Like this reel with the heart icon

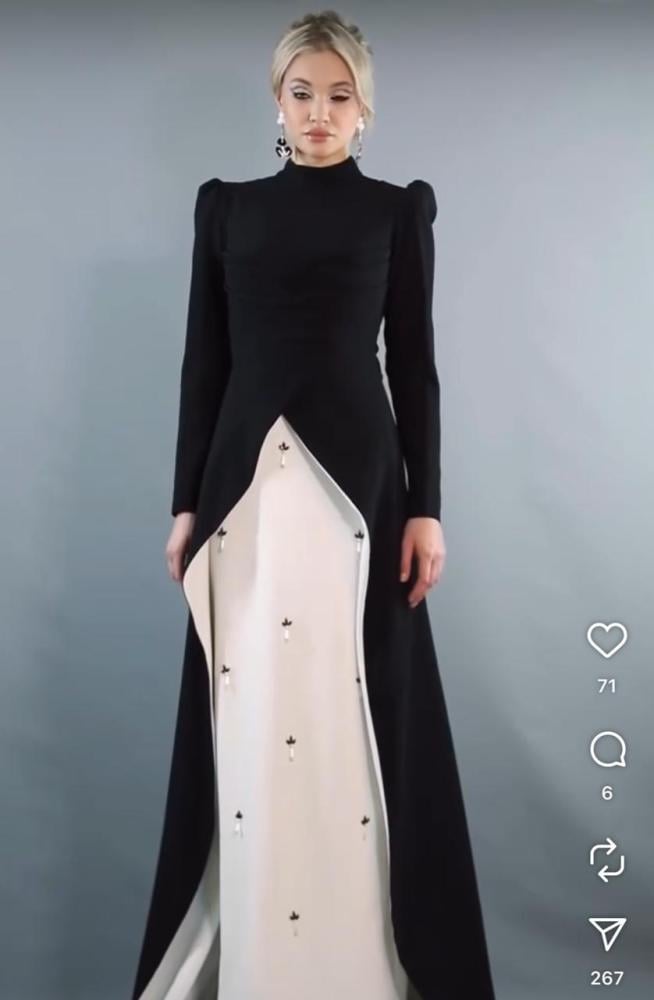(x=606, y=641)
